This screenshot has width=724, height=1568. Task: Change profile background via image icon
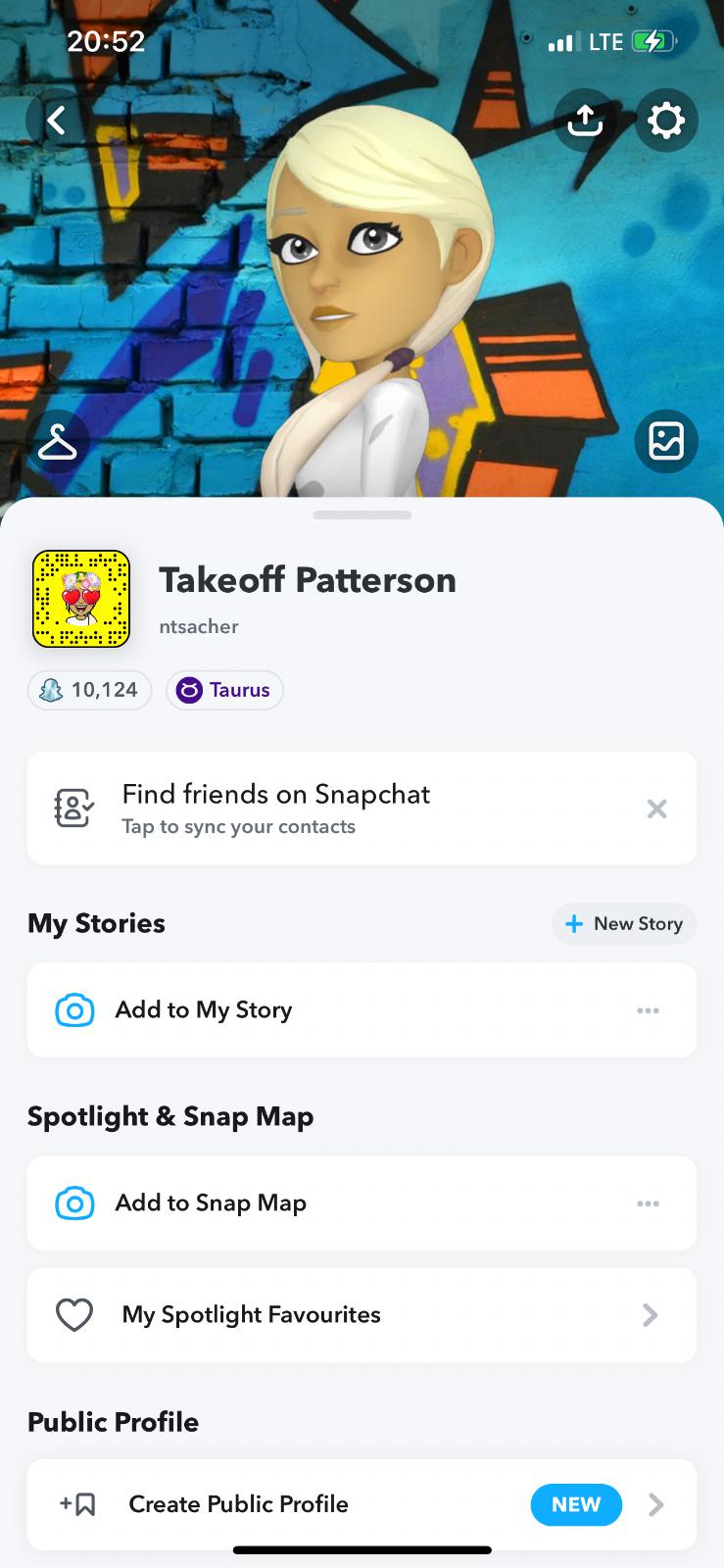pyautogui.click(x=666, y=441)
